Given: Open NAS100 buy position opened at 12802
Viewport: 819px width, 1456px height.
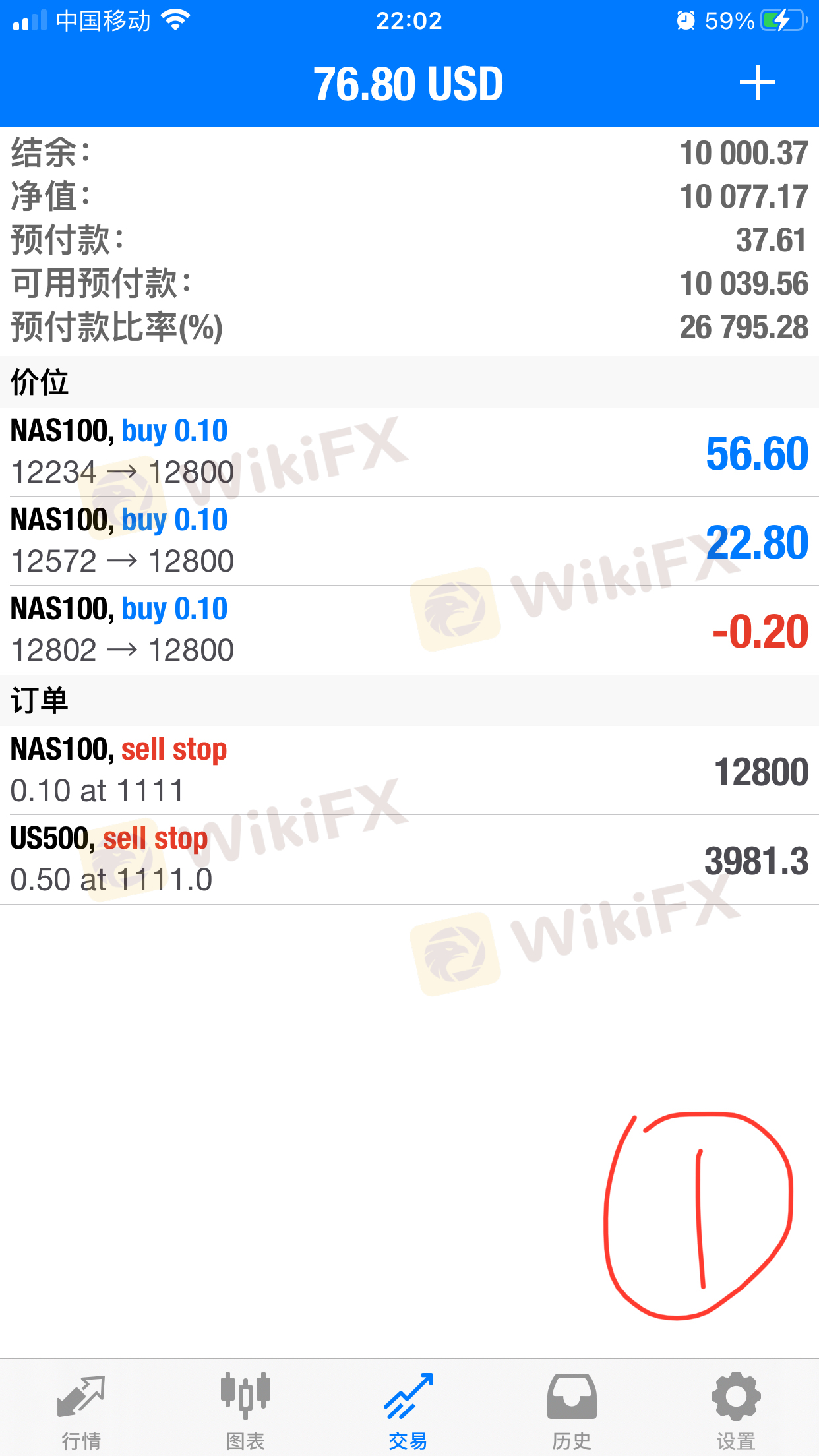Looking at the screenshot, I should tap(409, 630).
